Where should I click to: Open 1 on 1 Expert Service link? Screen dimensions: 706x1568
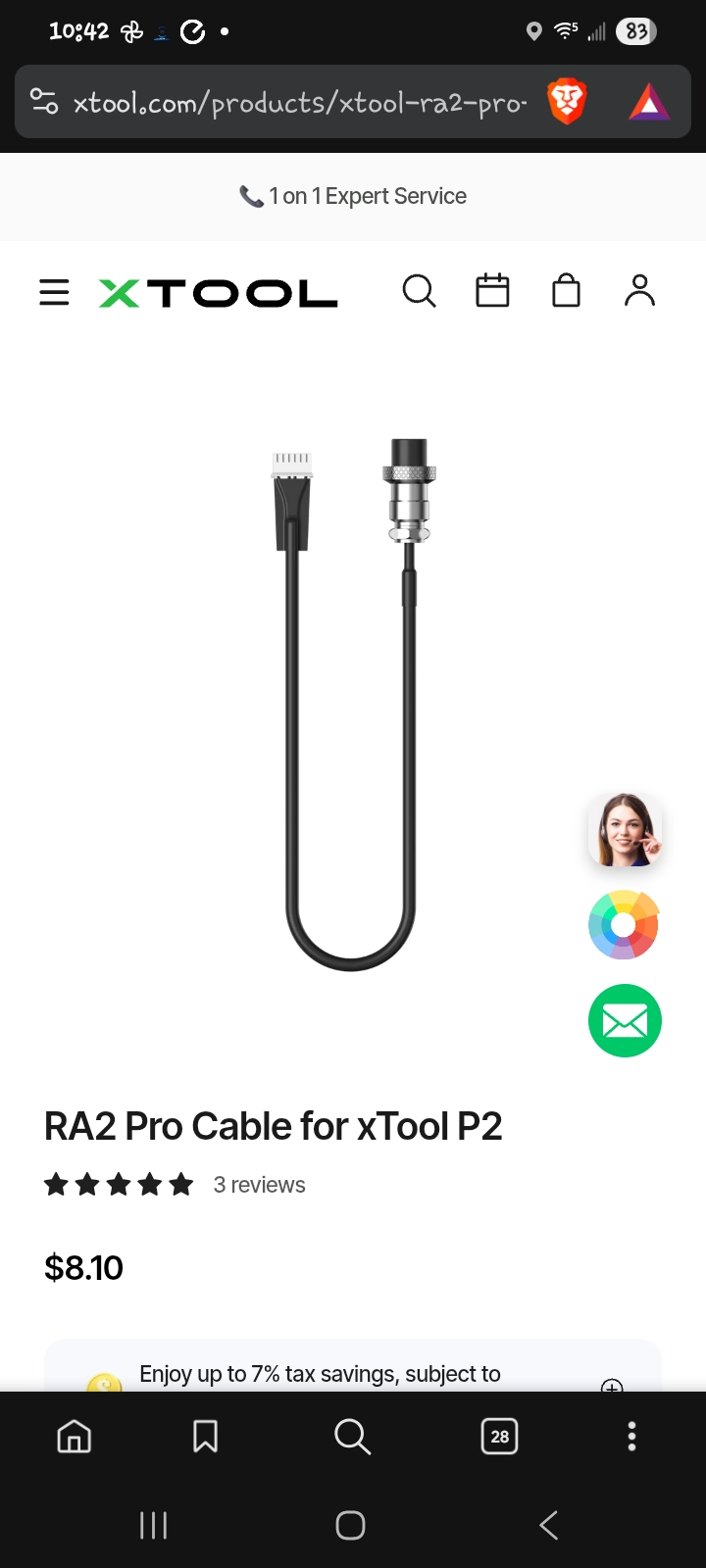[x=353, y=196]
